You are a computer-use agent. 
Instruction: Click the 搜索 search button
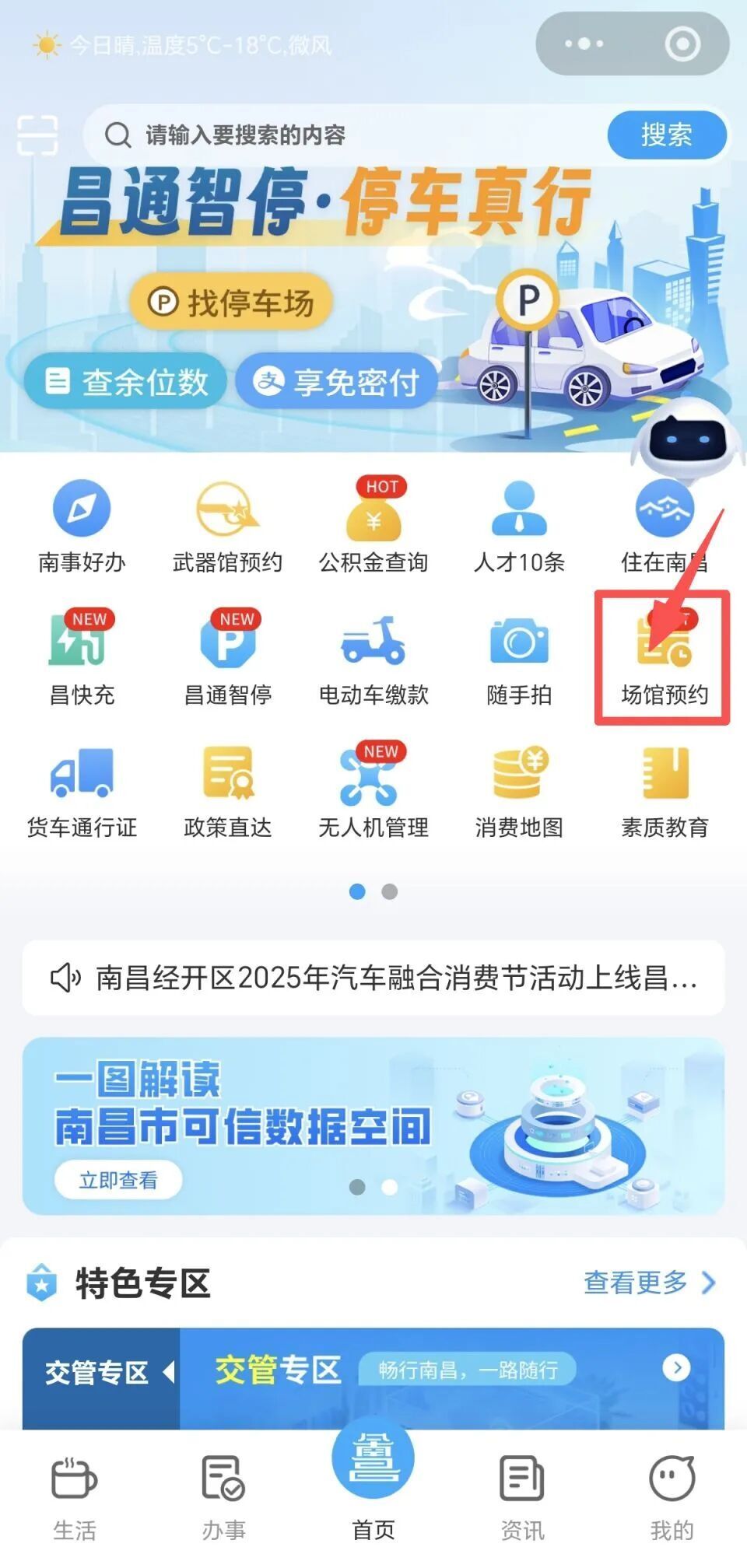coord(668,135)
